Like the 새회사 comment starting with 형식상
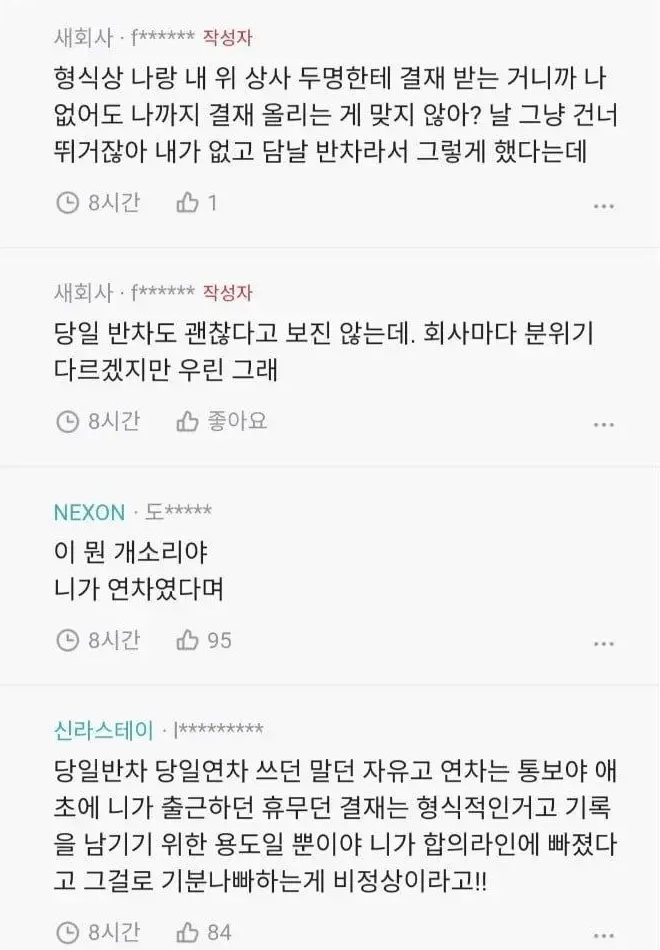 click(x=187, y=203)
